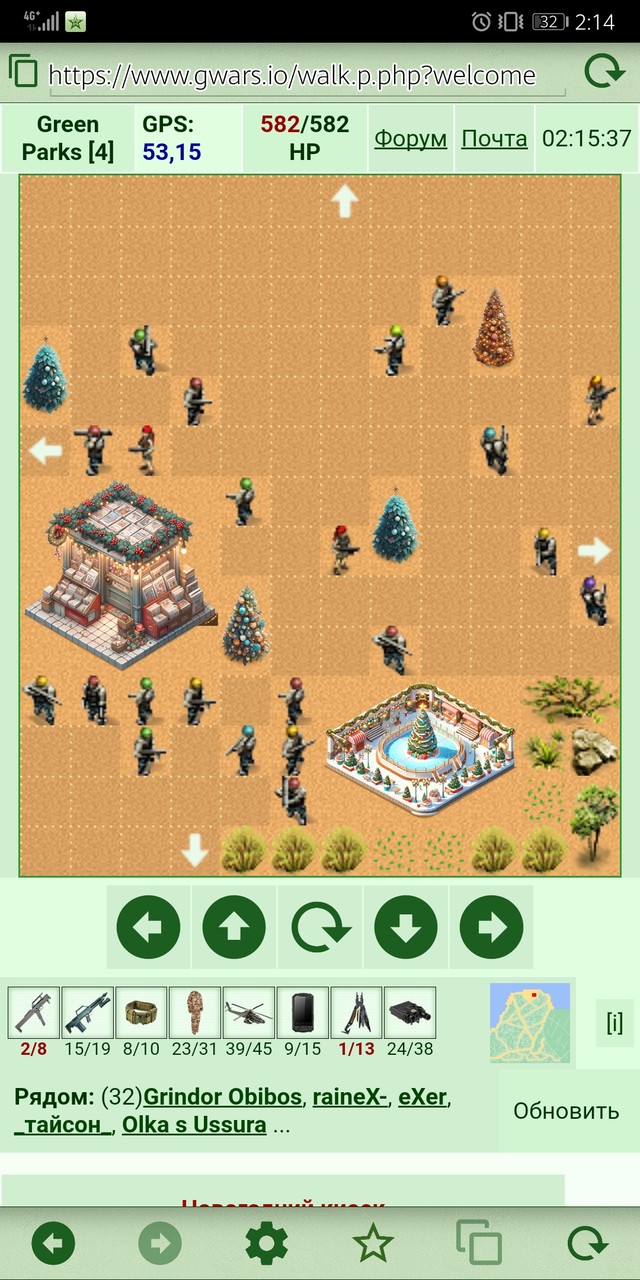Open the mini map thumbnail
This screenshot has height=1280, width=640.
pyautogui.click(x=530, y=1022)
